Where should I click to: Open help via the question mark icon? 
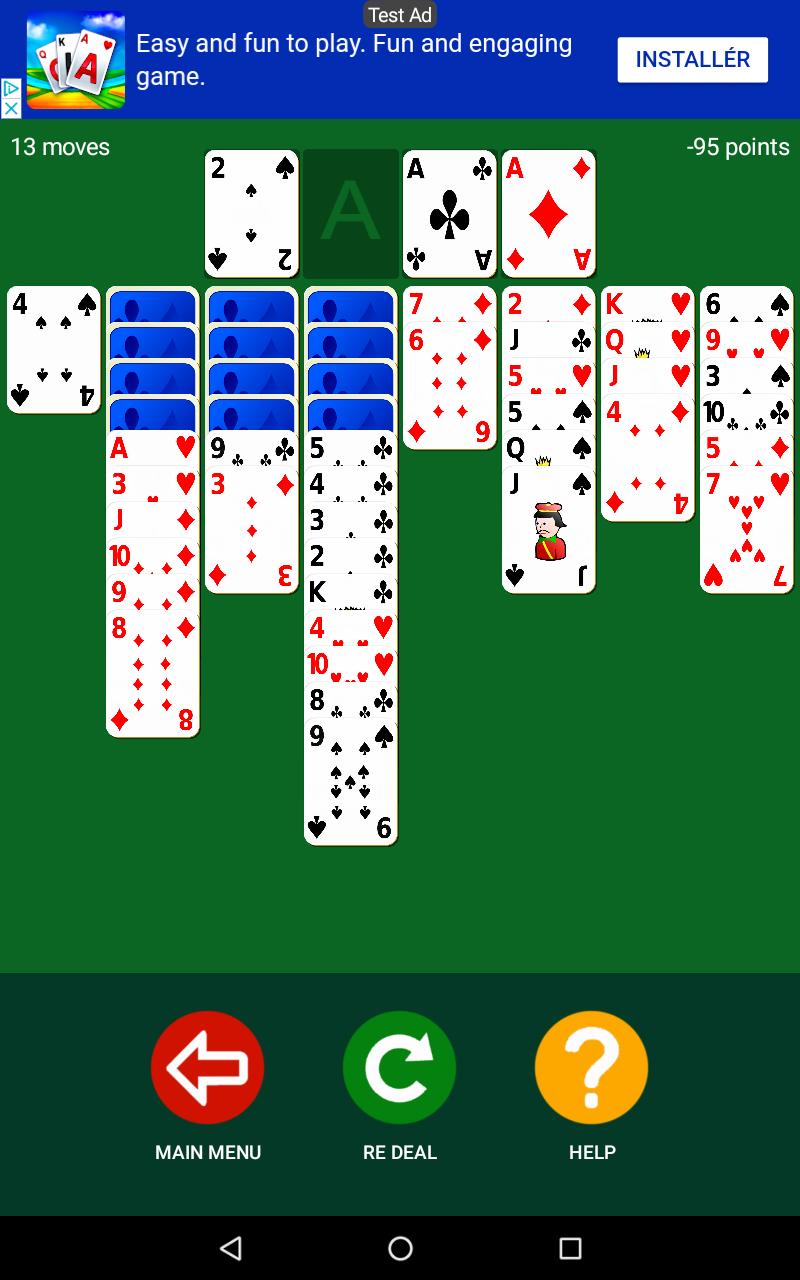coord(591,1067)
